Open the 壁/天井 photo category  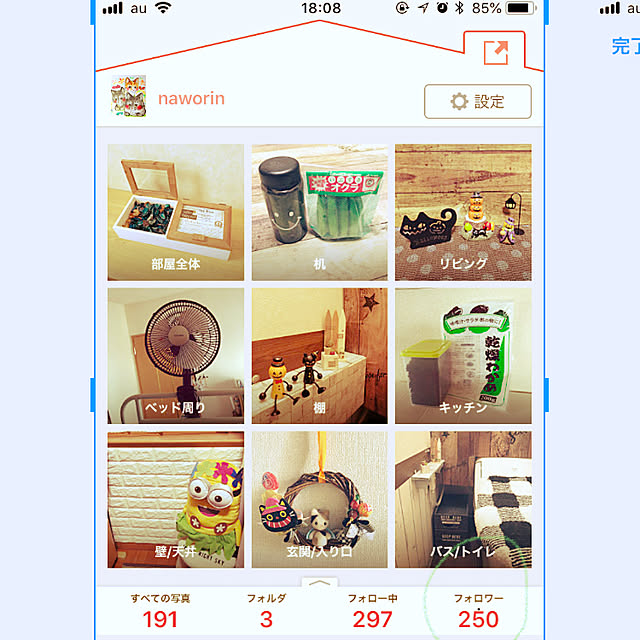click(x=176, y=499)
